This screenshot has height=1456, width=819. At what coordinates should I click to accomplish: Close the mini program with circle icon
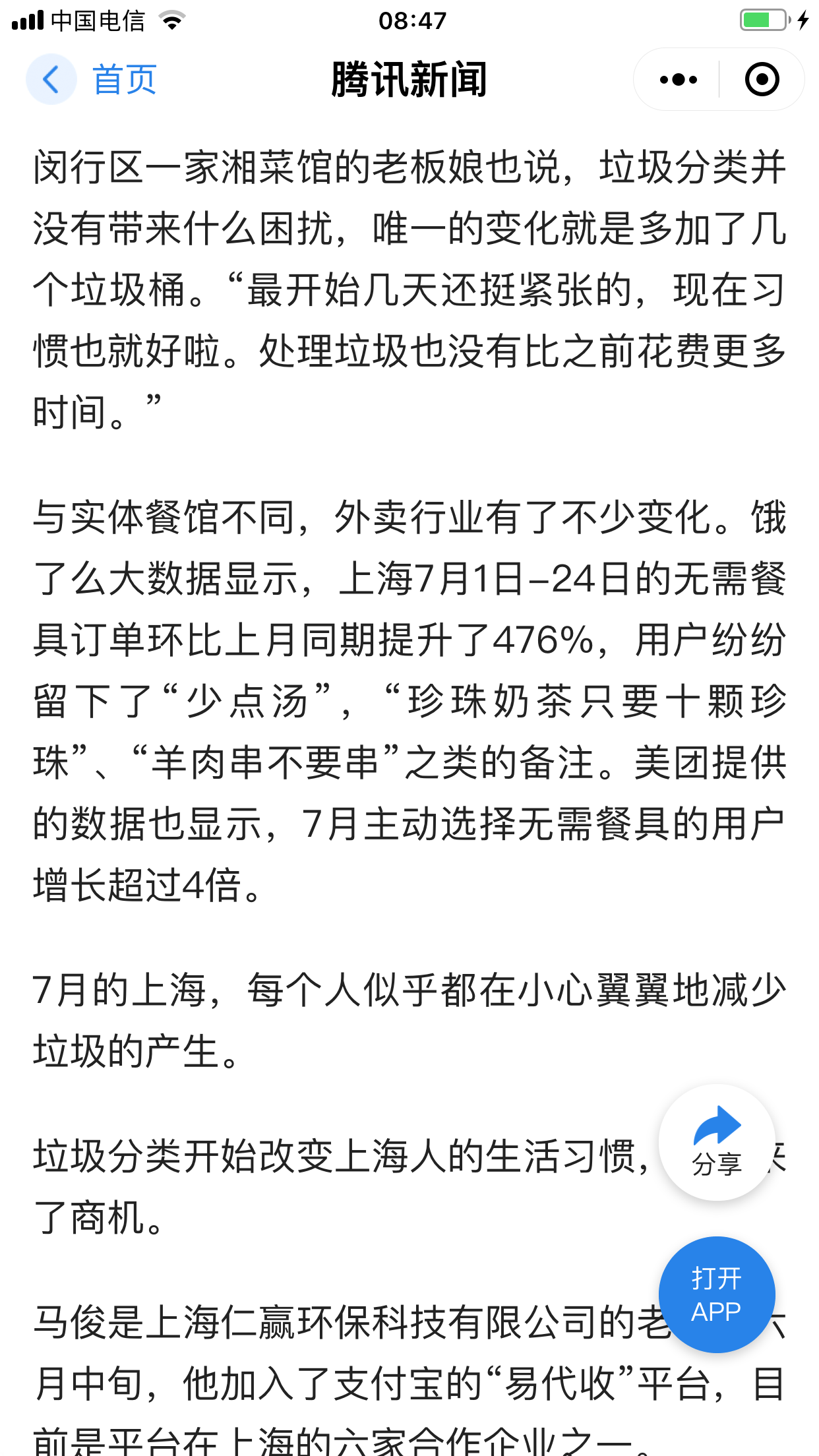point(762,80)
